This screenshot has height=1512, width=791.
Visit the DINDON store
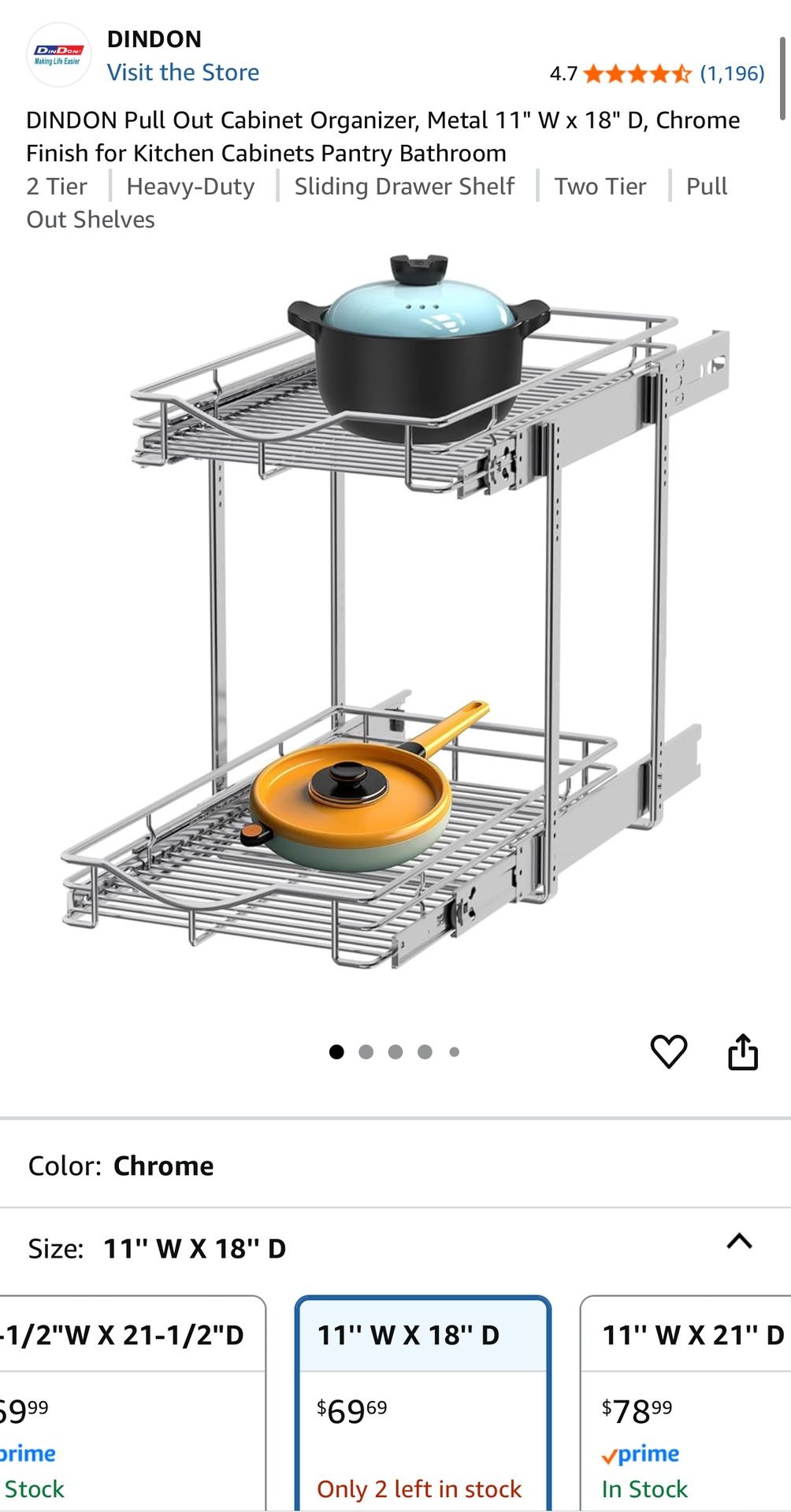(183, 72)
